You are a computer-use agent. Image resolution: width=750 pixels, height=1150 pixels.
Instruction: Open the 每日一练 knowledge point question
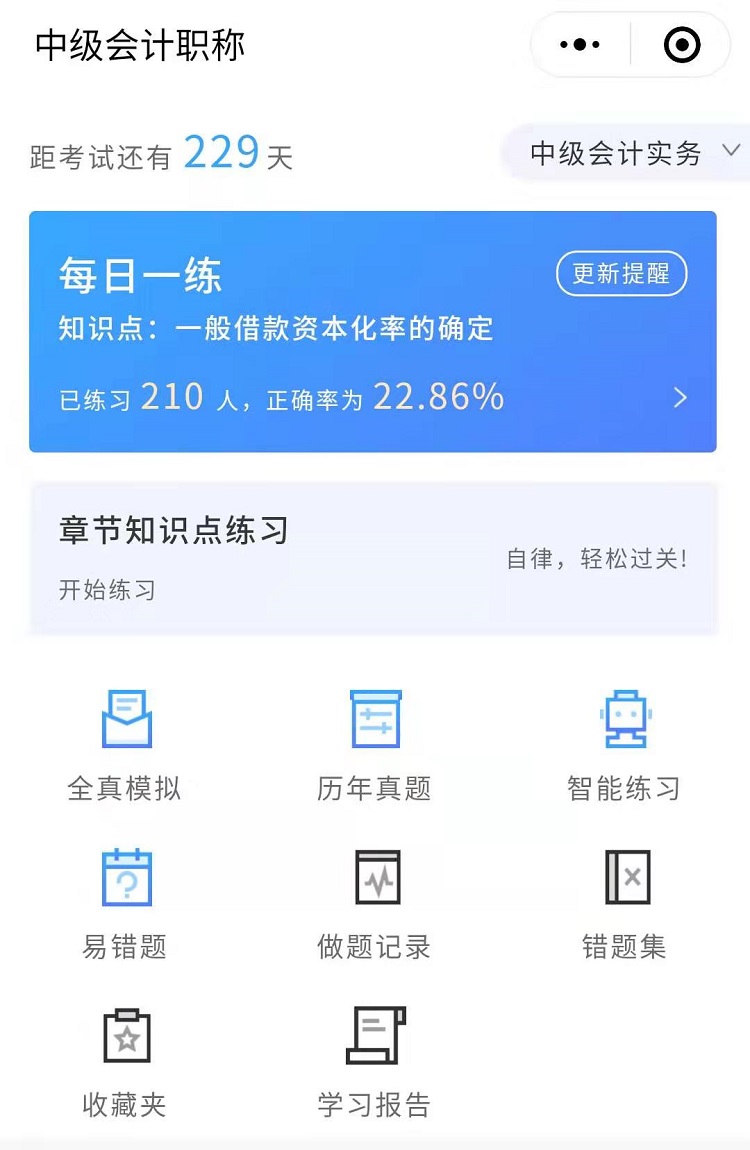point(275,329)
